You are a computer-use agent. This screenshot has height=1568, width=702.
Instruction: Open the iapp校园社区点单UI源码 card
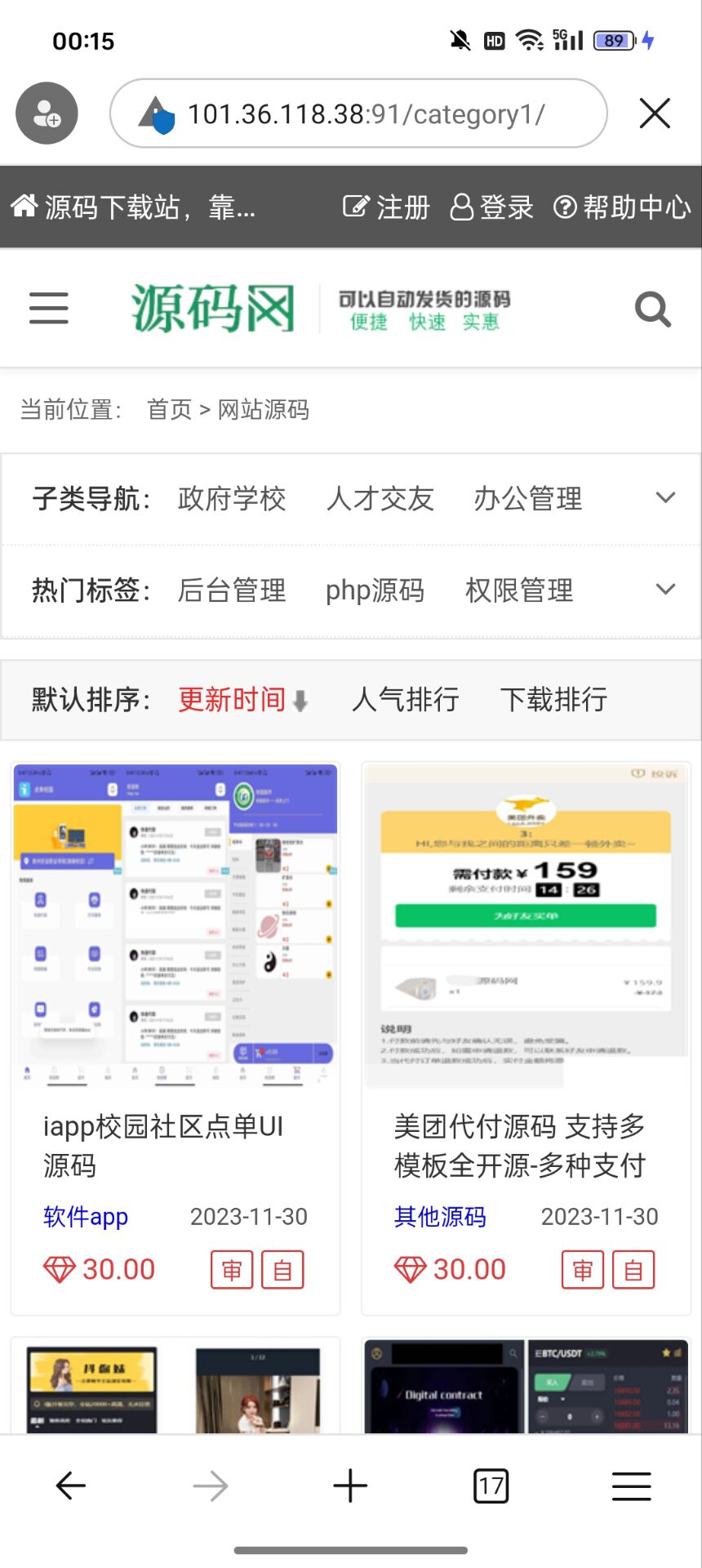(163, 1145)
